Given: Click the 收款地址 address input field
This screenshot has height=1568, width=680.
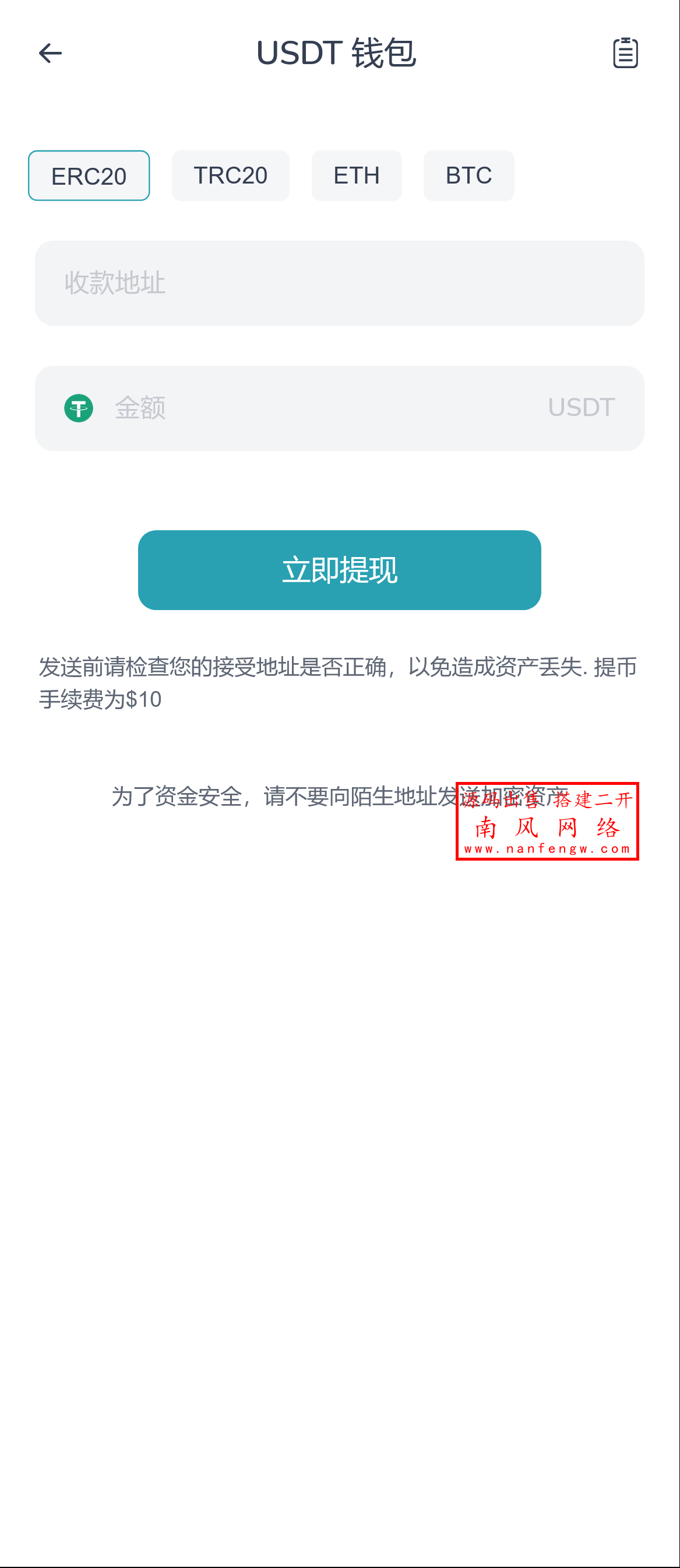Looking at the screenshot, I should coord(339,283).
